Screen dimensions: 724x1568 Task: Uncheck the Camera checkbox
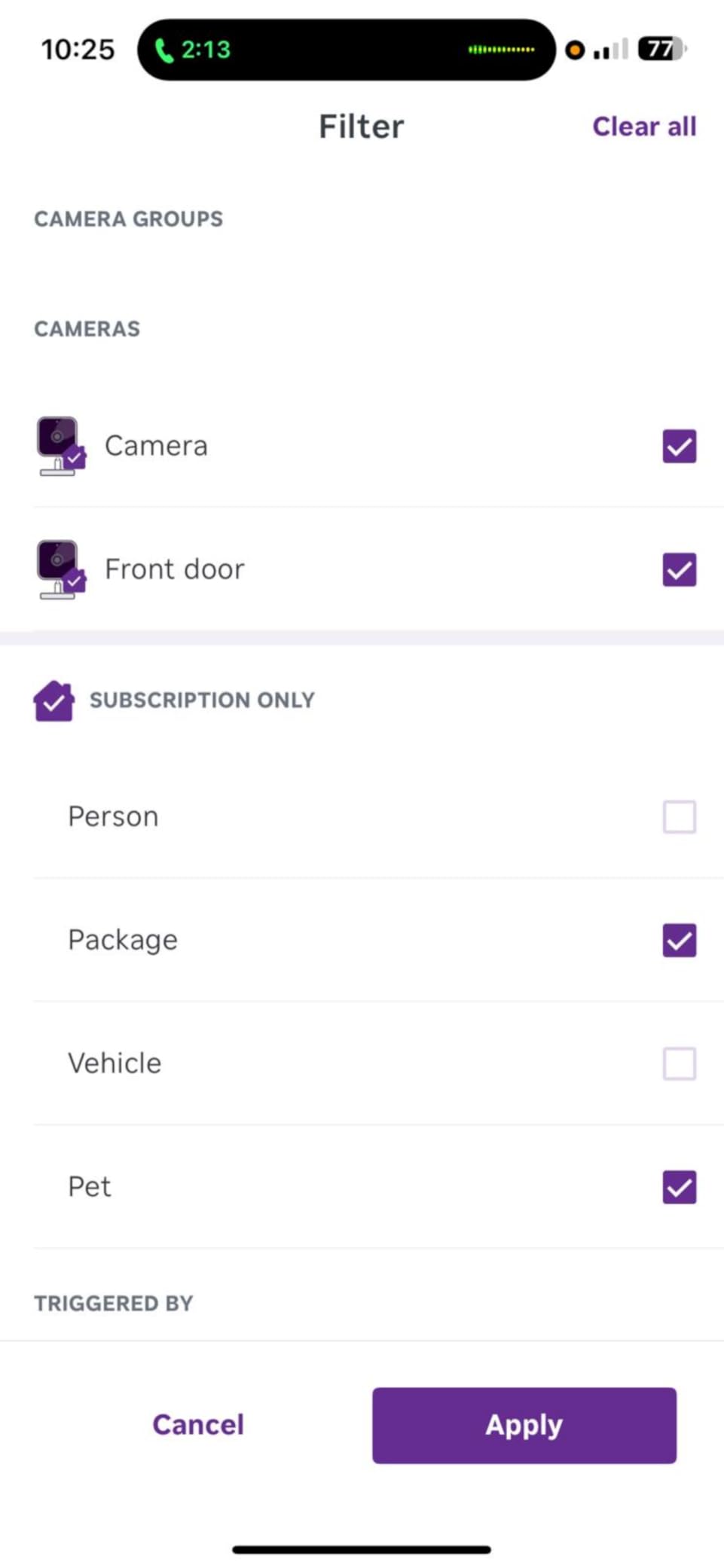679,446
